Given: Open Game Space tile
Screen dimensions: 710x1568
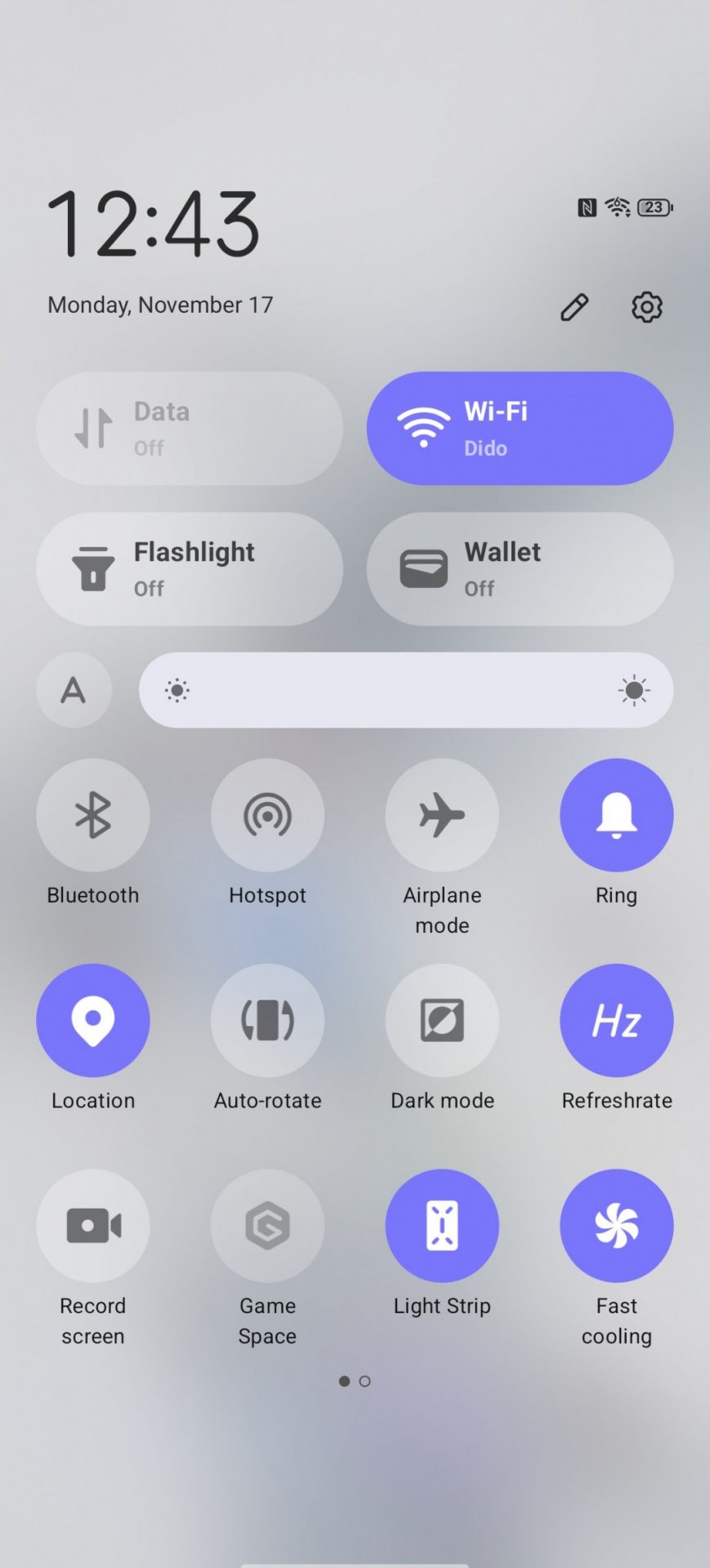Looking at the screenshot, I should point(267,1226).
